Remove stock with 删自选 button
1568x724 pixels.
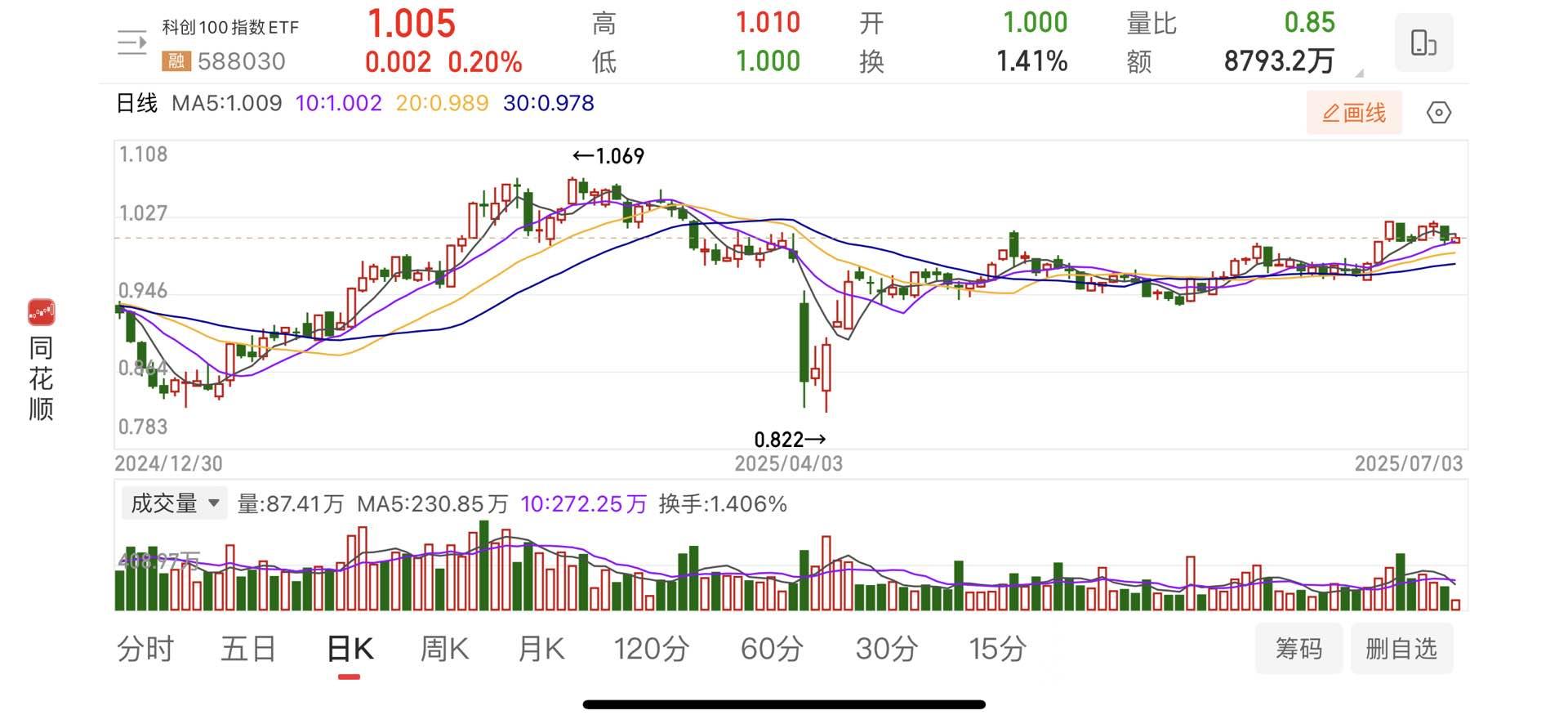click(1401, 649)
